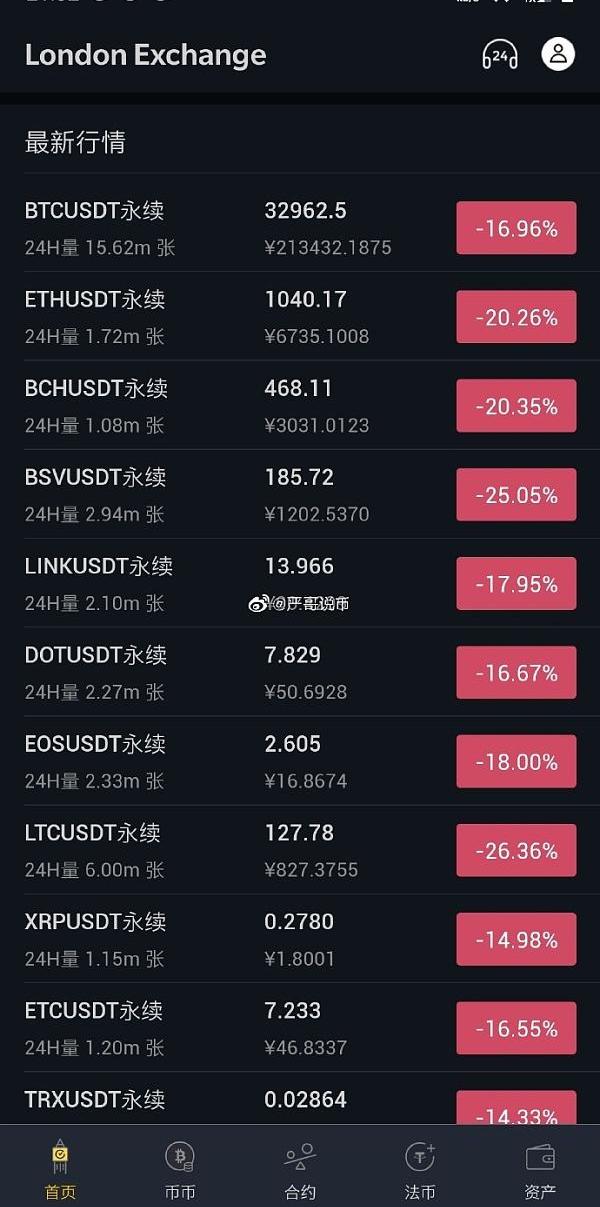Open the TRXUSDT perpetual row
The width and height of the screenshot is (600, 1207).
[x=300, y=1103]
